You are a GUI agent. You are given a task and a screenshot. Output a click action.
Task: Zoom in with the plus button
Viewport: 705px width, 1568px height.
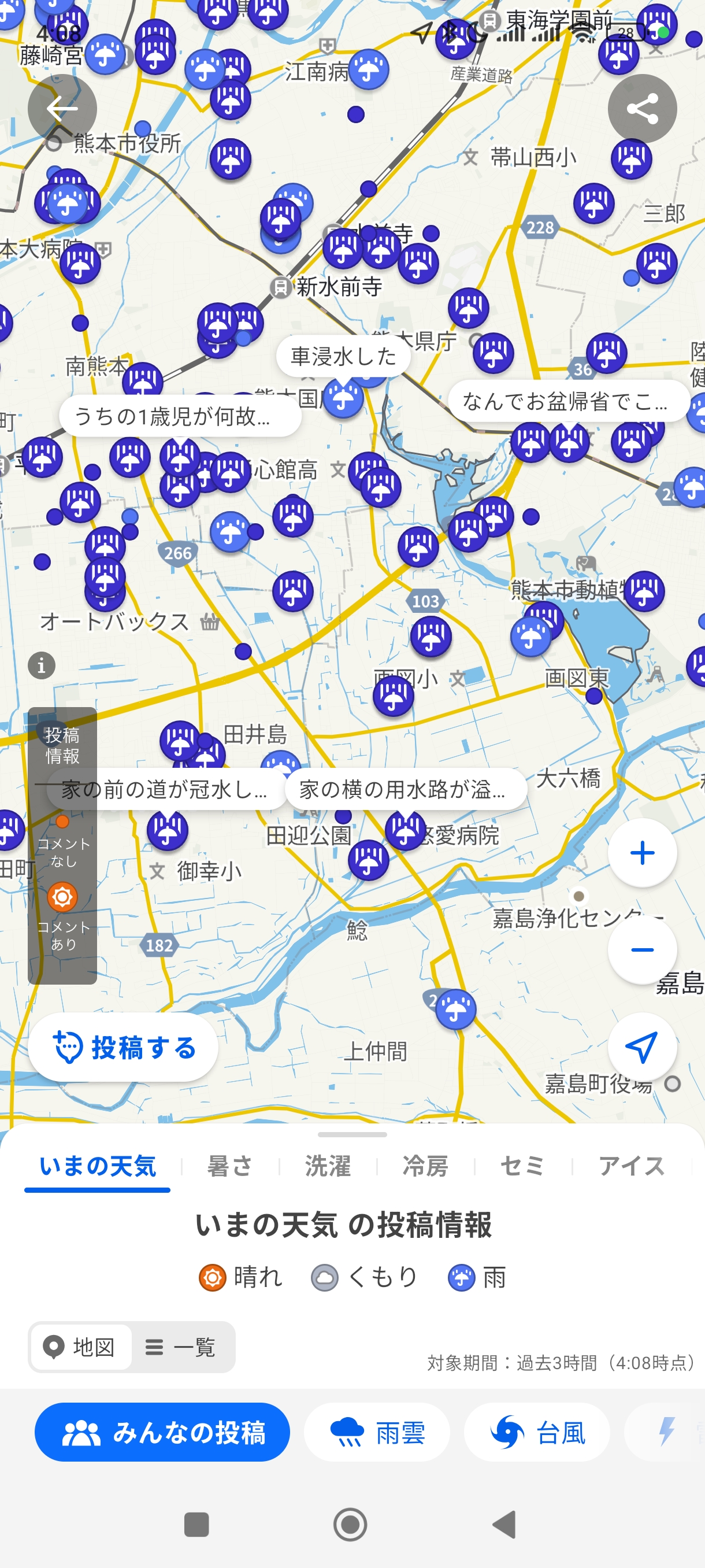tap(642, 853)
